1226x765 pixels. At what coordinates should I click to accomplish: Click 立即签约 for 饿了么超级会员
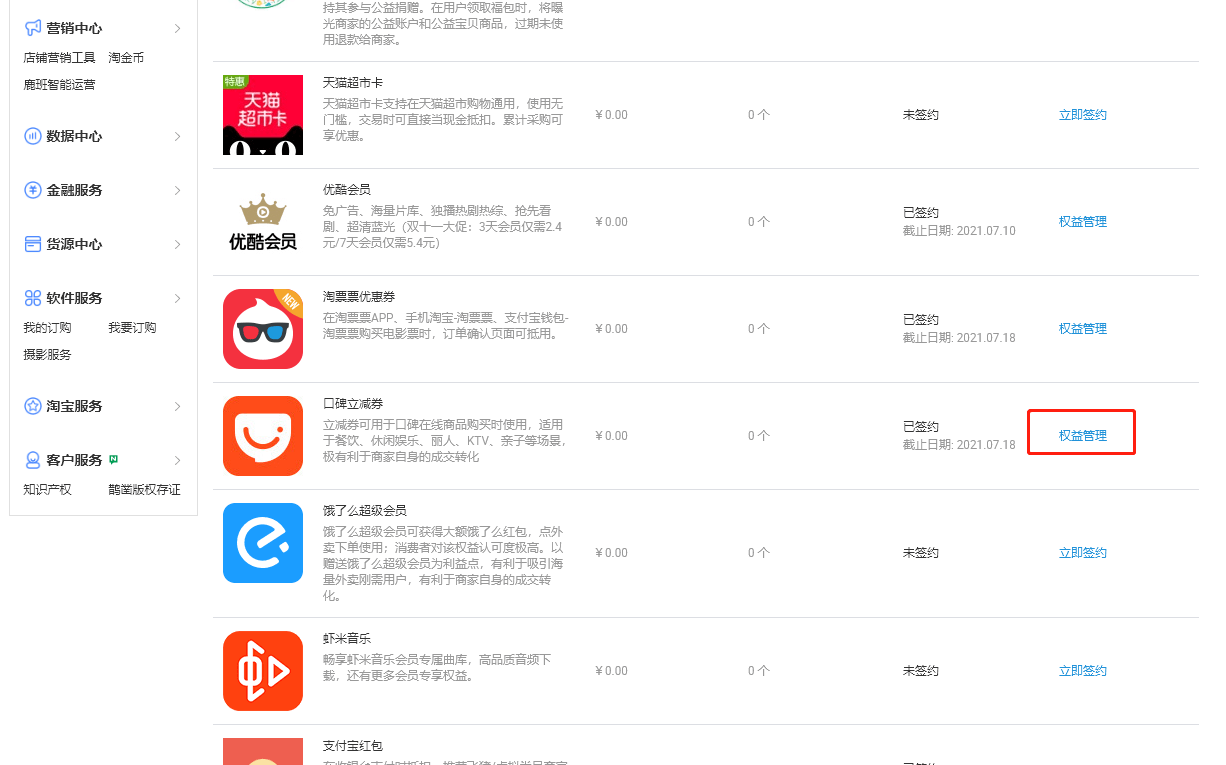point(1082,553)
